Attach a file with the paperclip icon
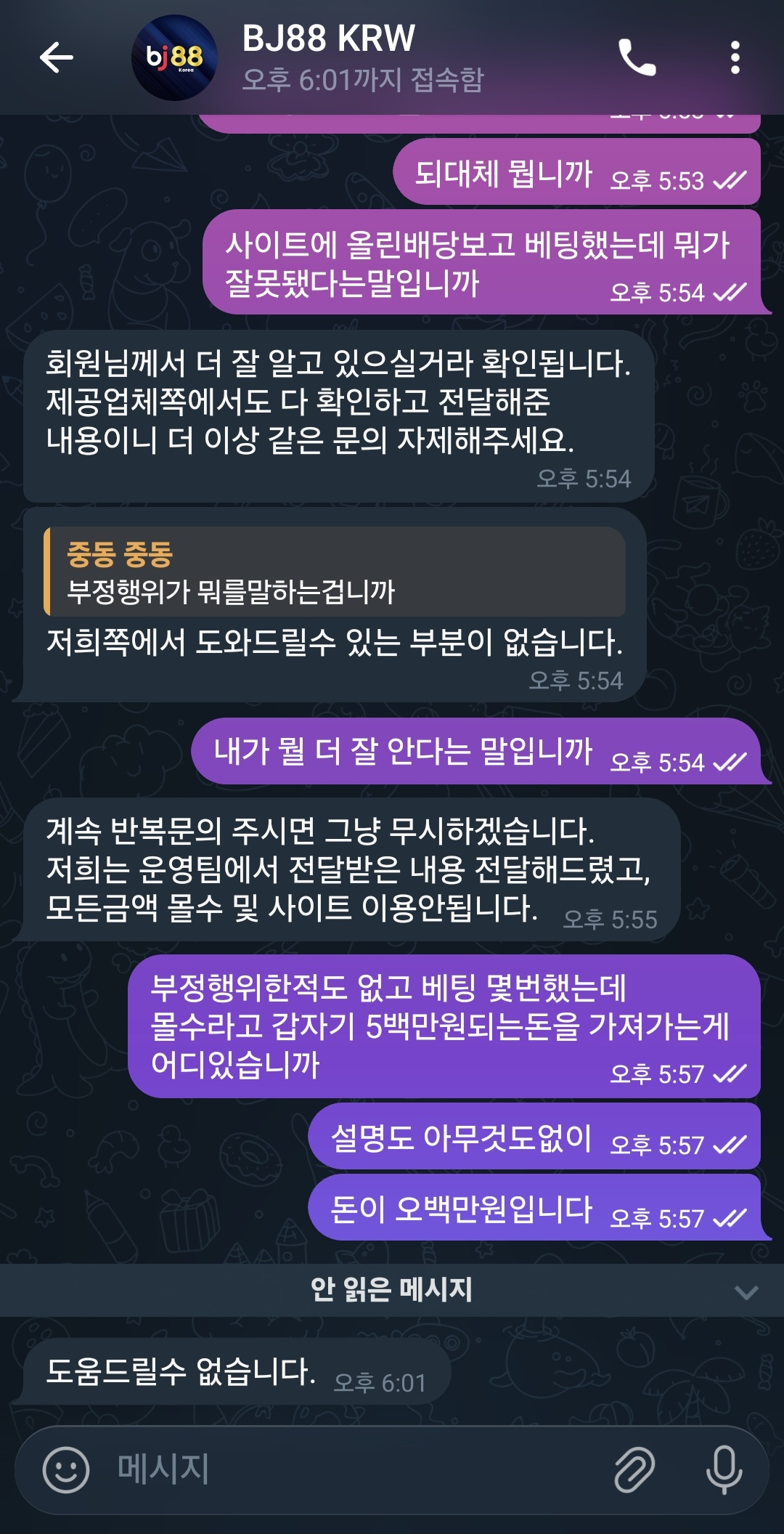784x1534 pixels. click(634, 1469)
